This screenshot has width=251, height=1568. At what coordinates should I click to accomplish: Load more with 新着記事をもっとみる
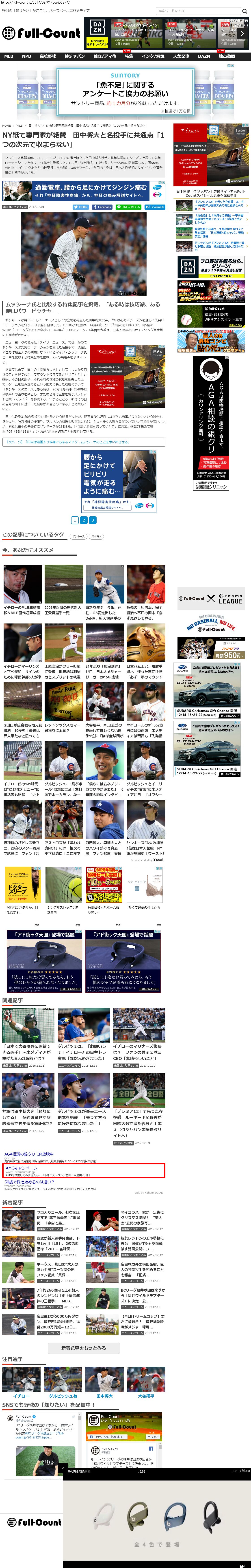tap(83, 1348)
